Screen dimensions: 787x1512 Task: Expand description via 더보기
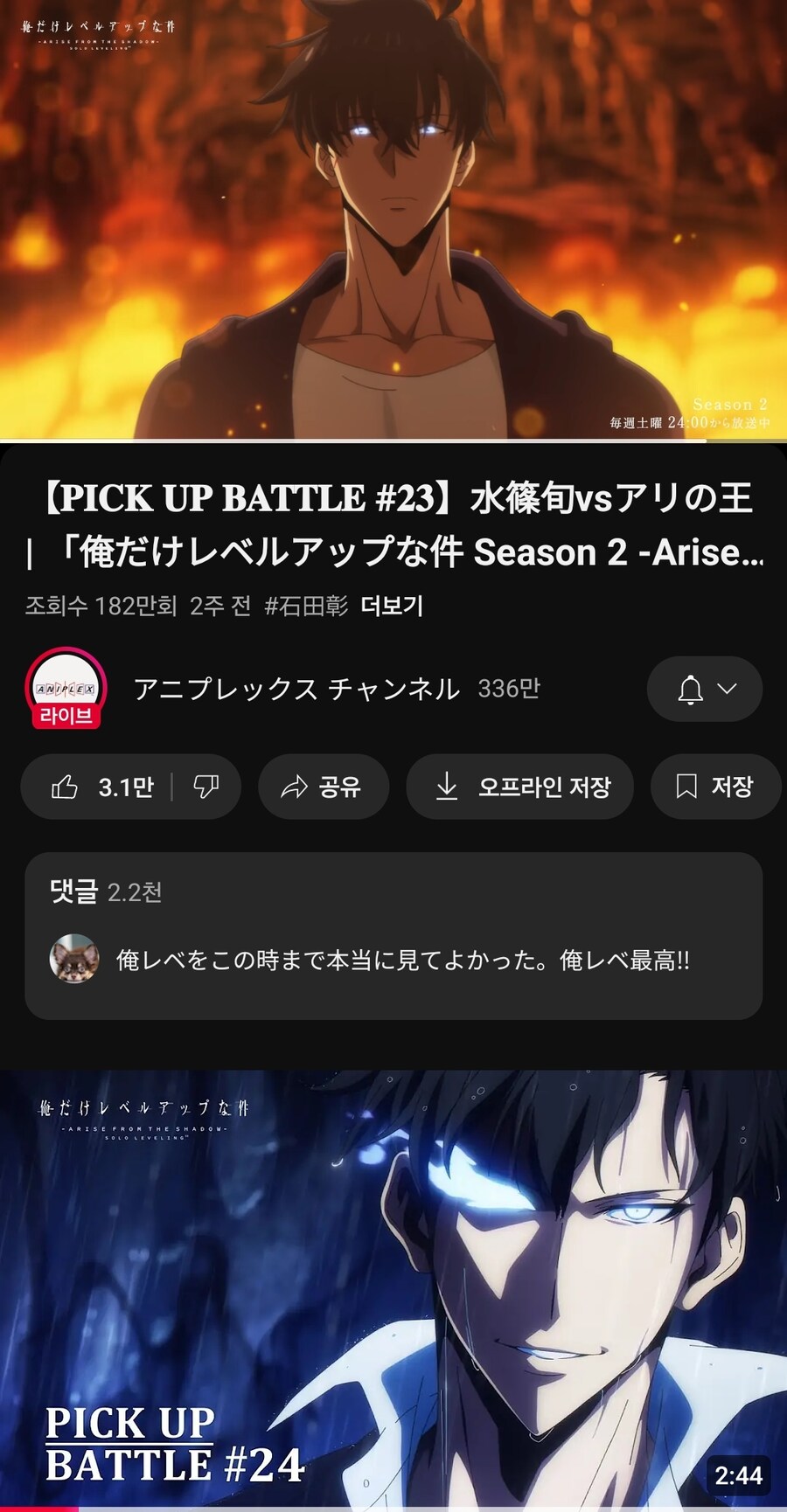(392, 606)
